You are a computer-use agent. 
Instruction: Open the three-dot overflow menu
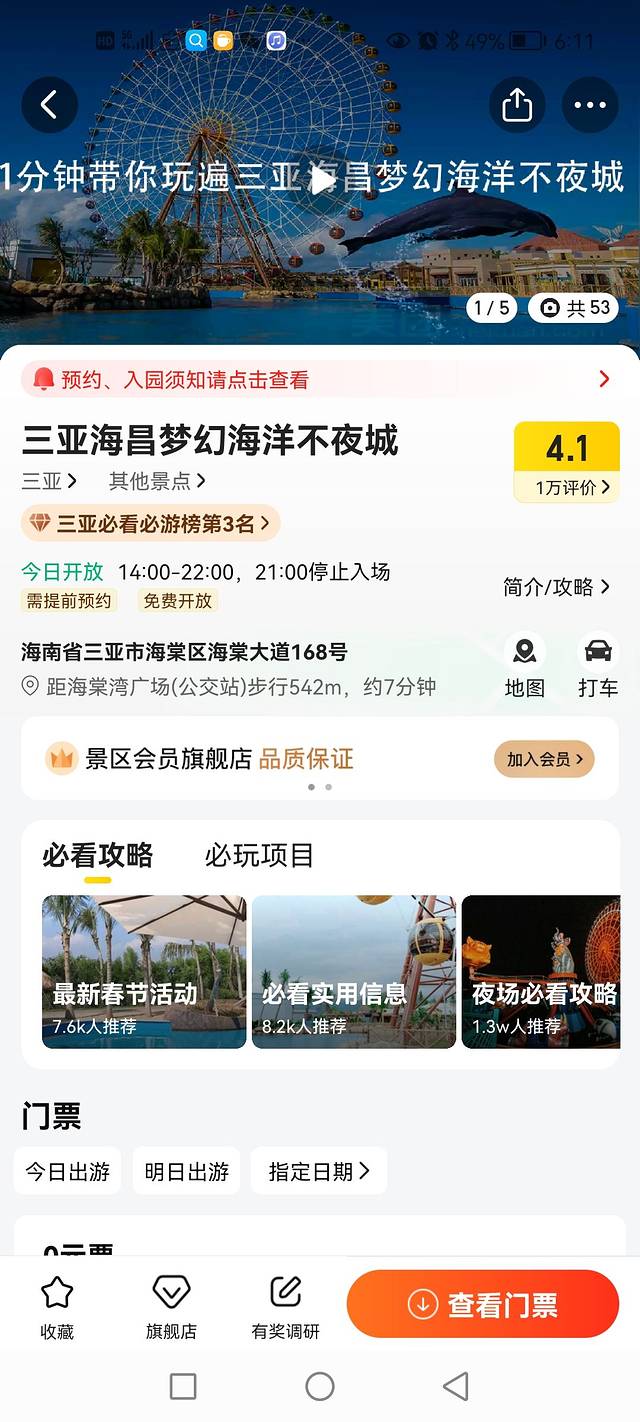click(x=590, y=104)
